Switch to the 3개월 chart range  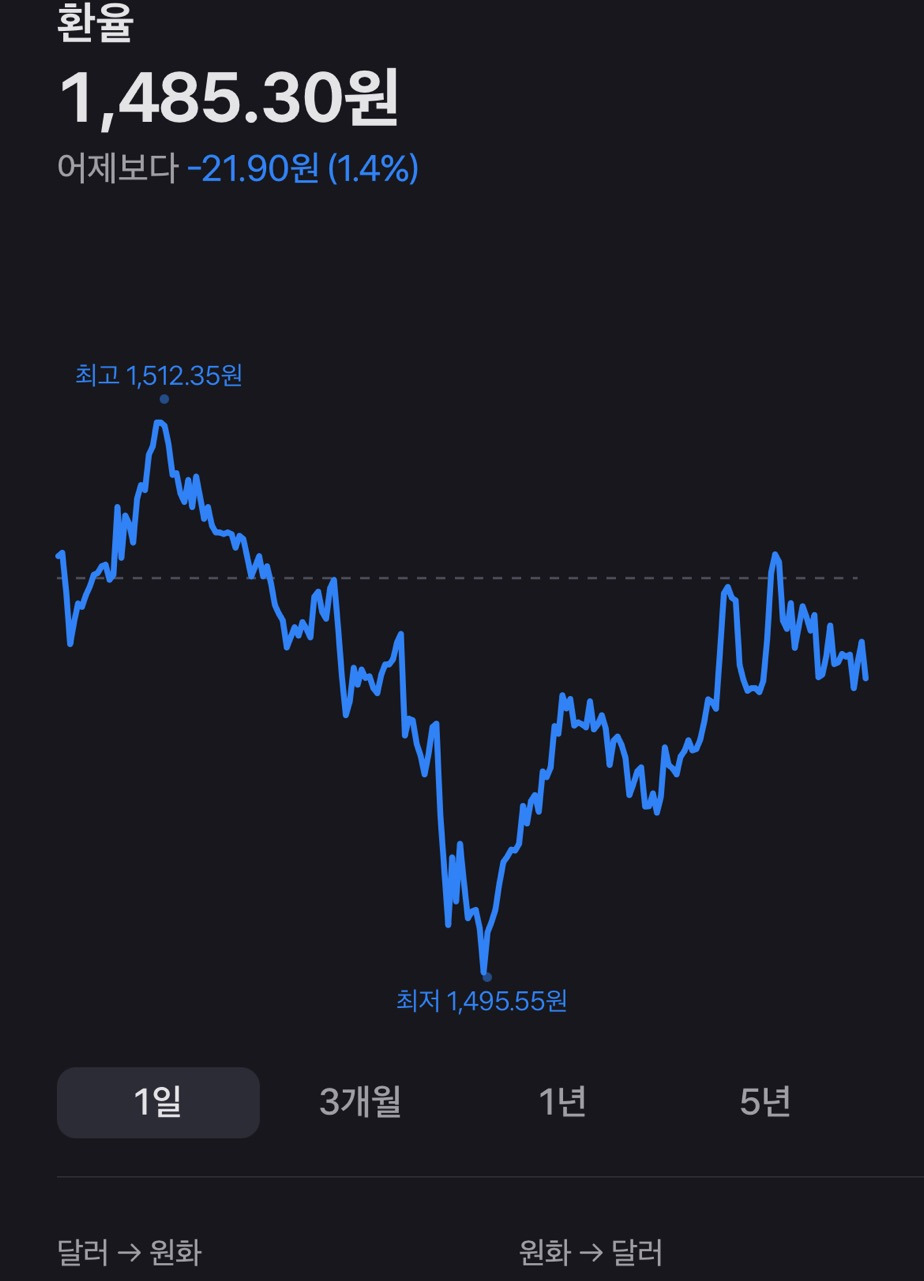[360, 1102]
